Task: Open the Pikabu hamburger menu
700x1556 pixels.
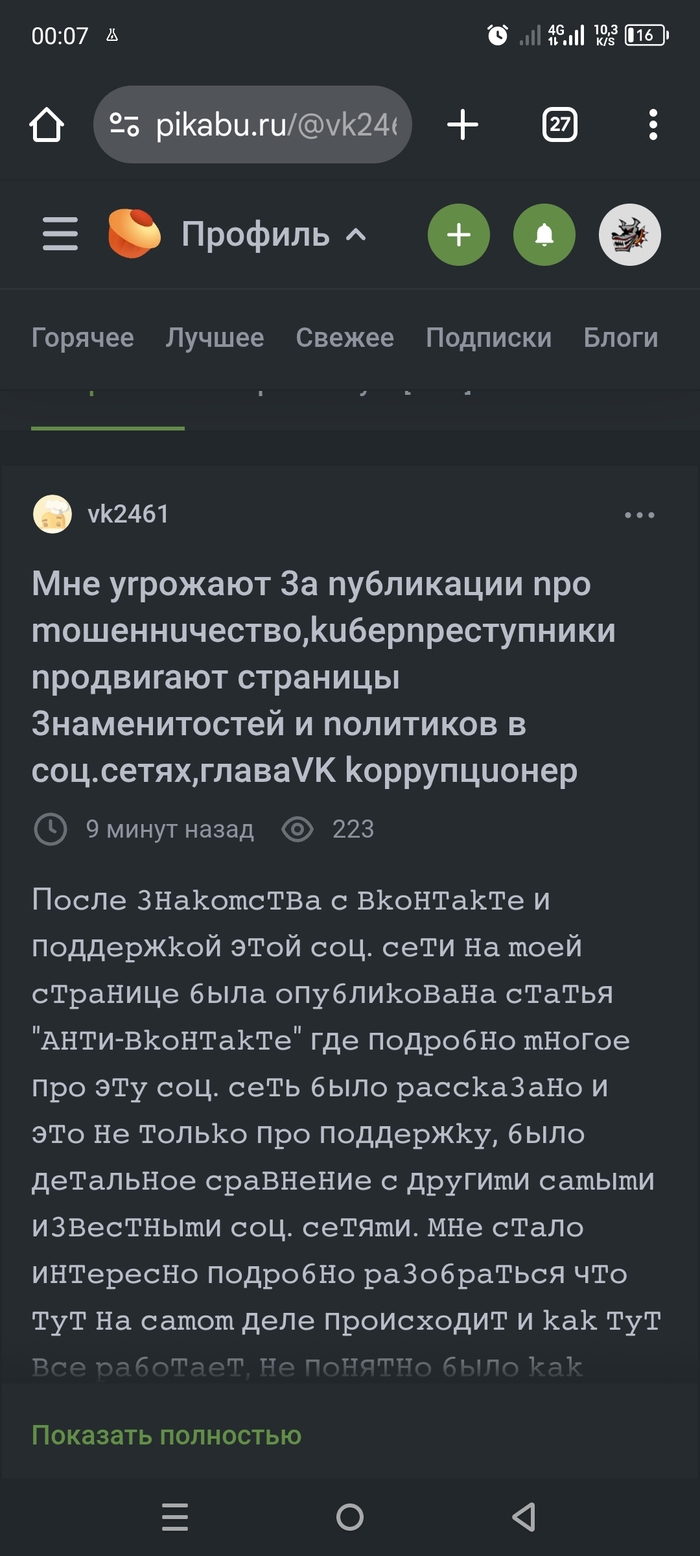Action: pos(60,235)
